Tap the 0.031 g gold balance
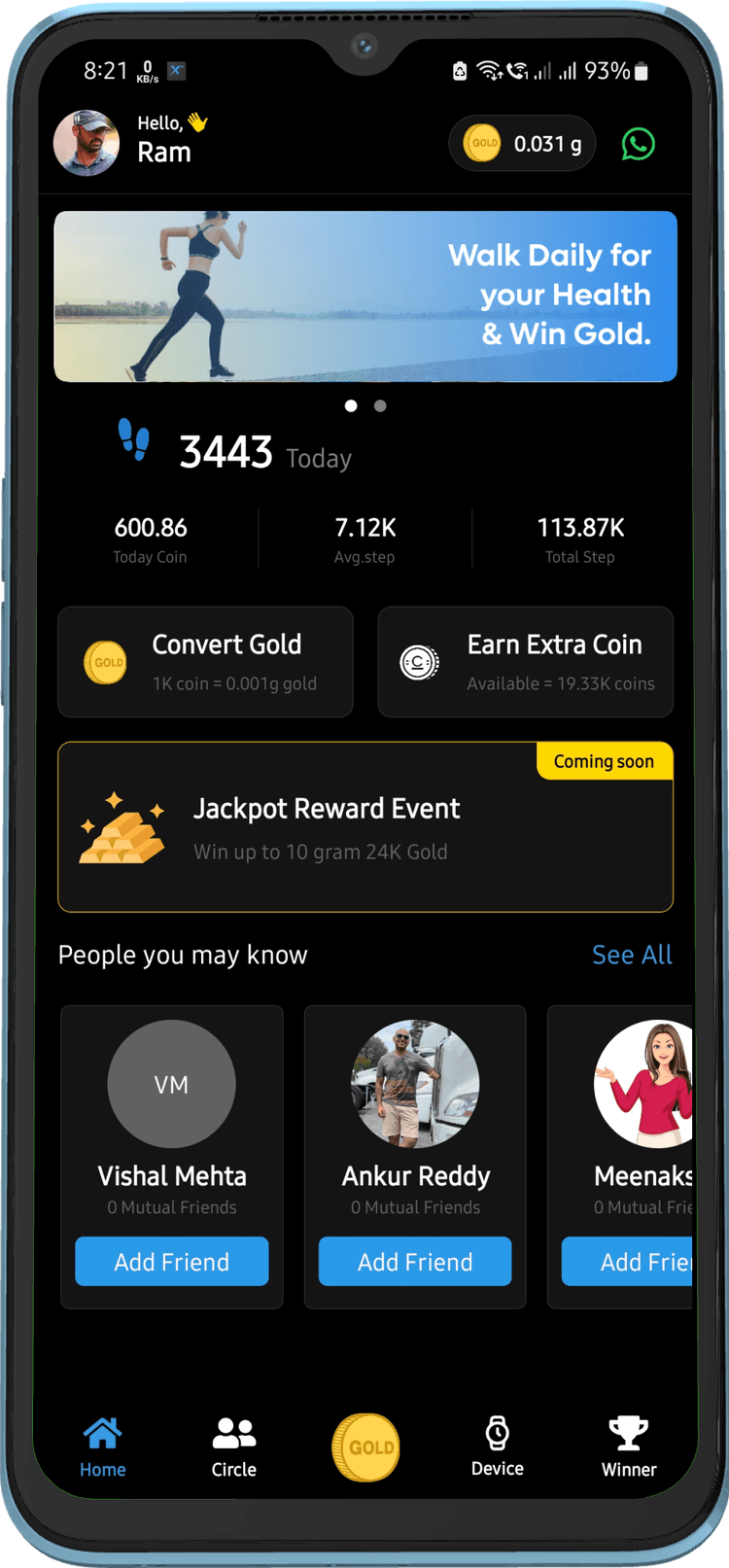This screenshot has width=729, height=1568. point(522,144)
